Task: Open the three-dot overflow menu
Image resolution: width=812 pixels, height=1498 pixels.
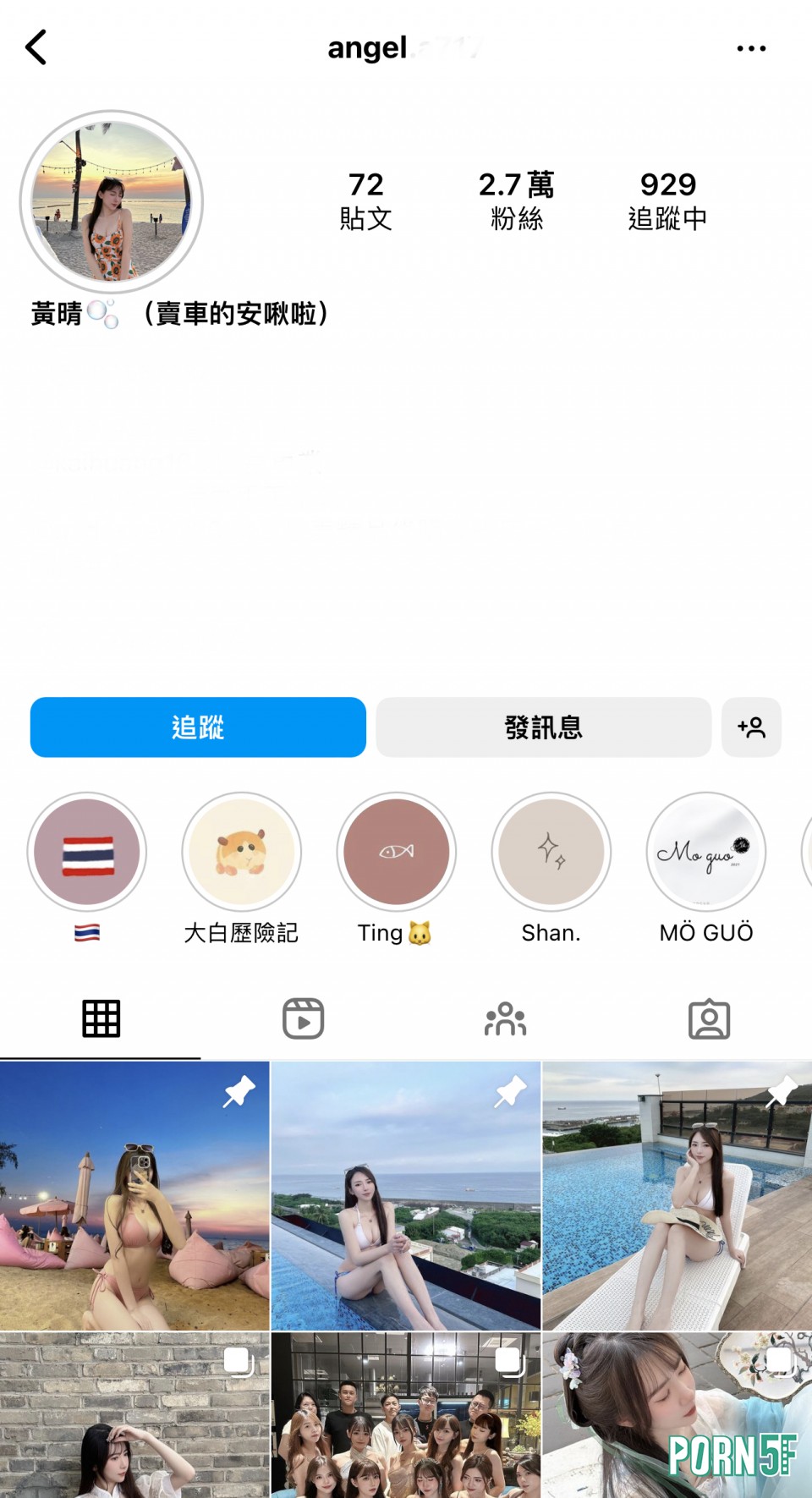Action: 751,48
